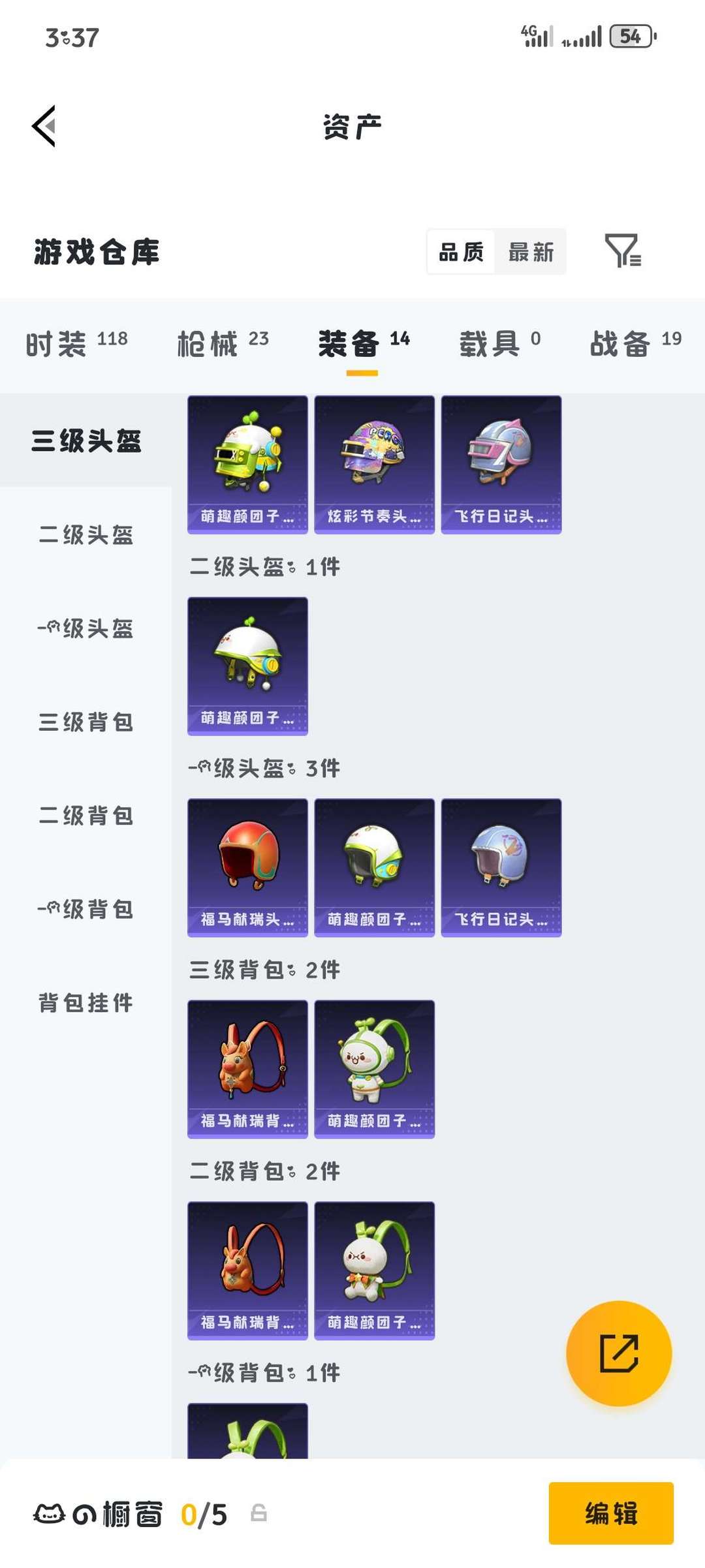Sort the warehouse by 最新
This screenshot has width=705, height=1568.
pyautogui.click(x=531, y=252)
